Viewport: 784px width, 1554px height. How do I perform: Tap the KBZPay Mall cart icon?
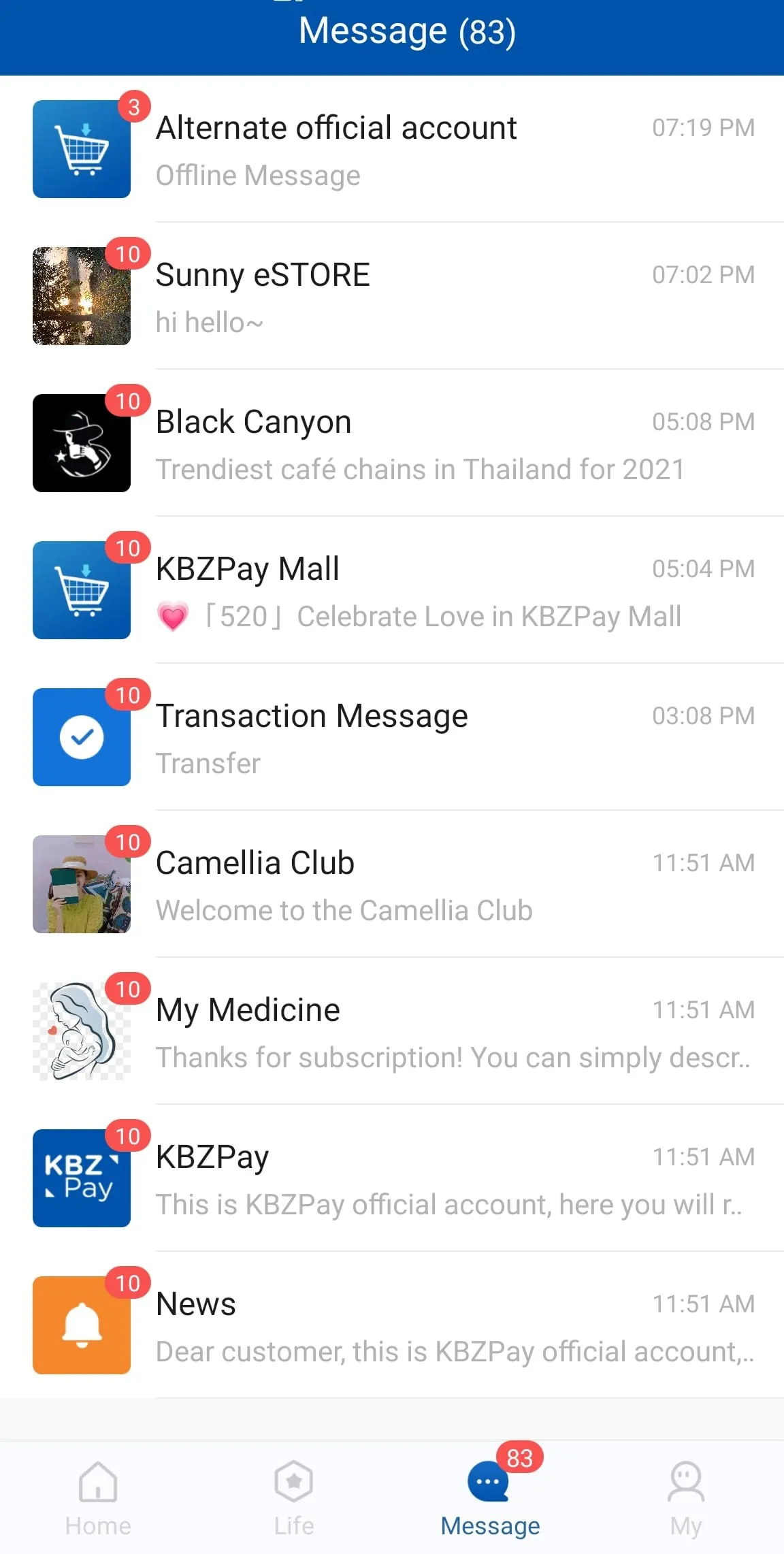pyautogui.click(x=81, y=589)
